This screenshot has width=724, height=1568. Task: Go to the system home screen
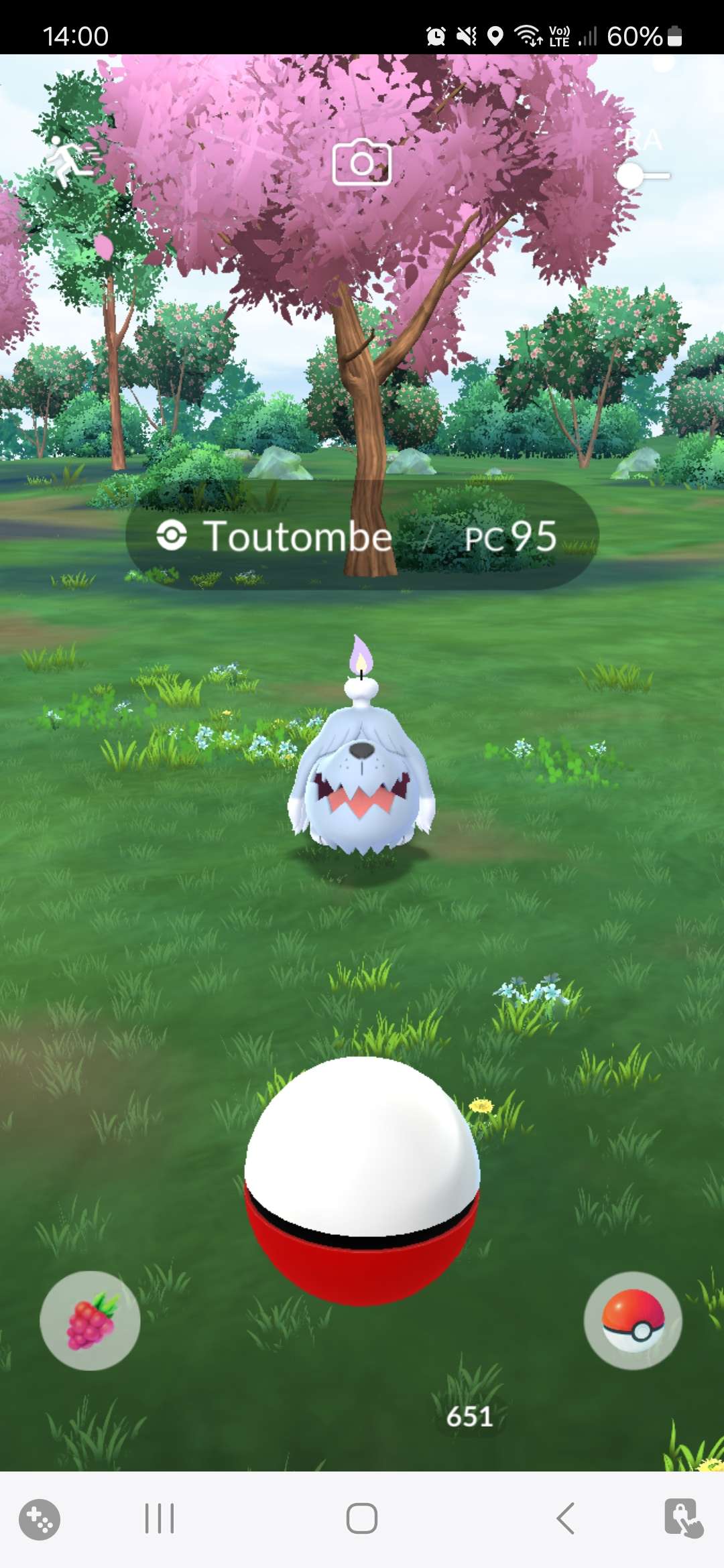362,1518
